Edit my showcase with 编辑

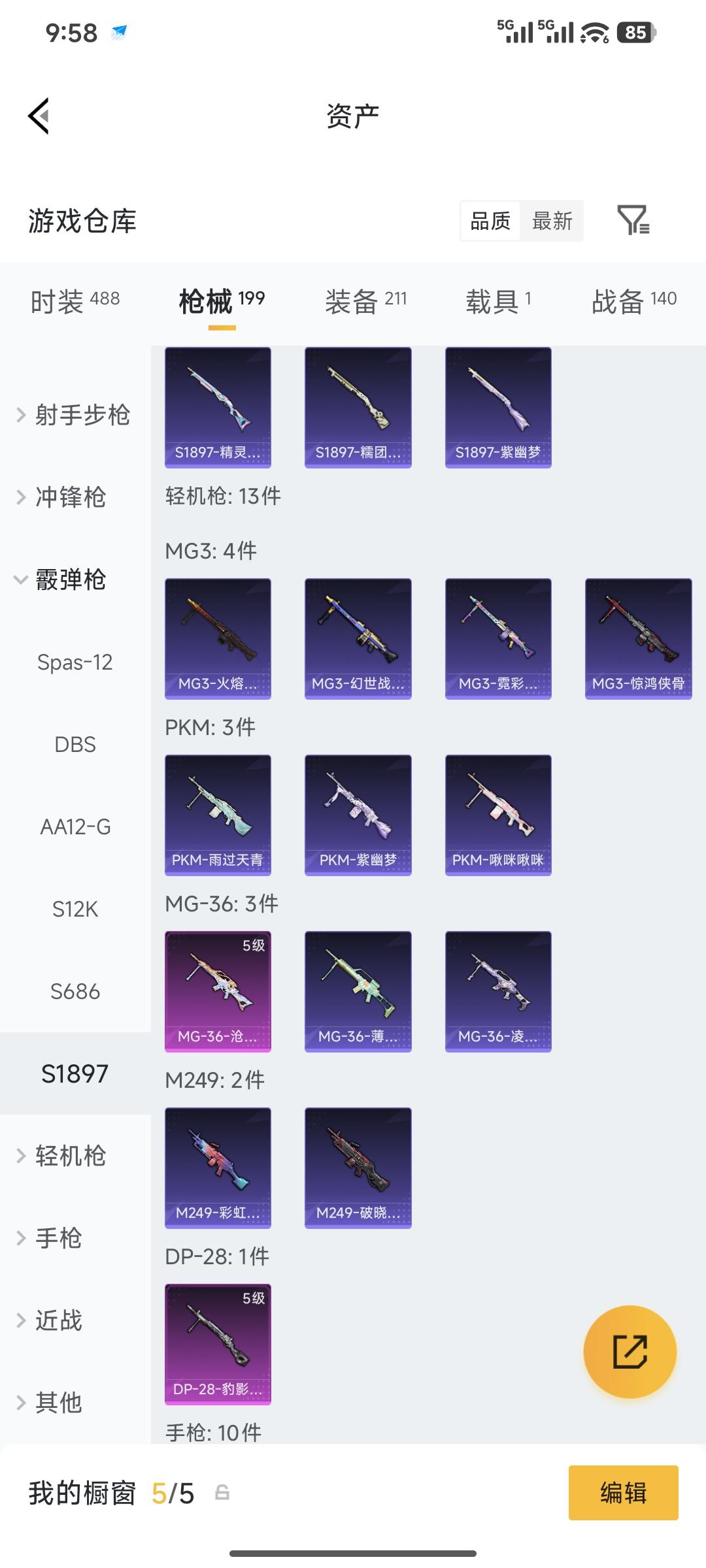tap(623, 1493)
